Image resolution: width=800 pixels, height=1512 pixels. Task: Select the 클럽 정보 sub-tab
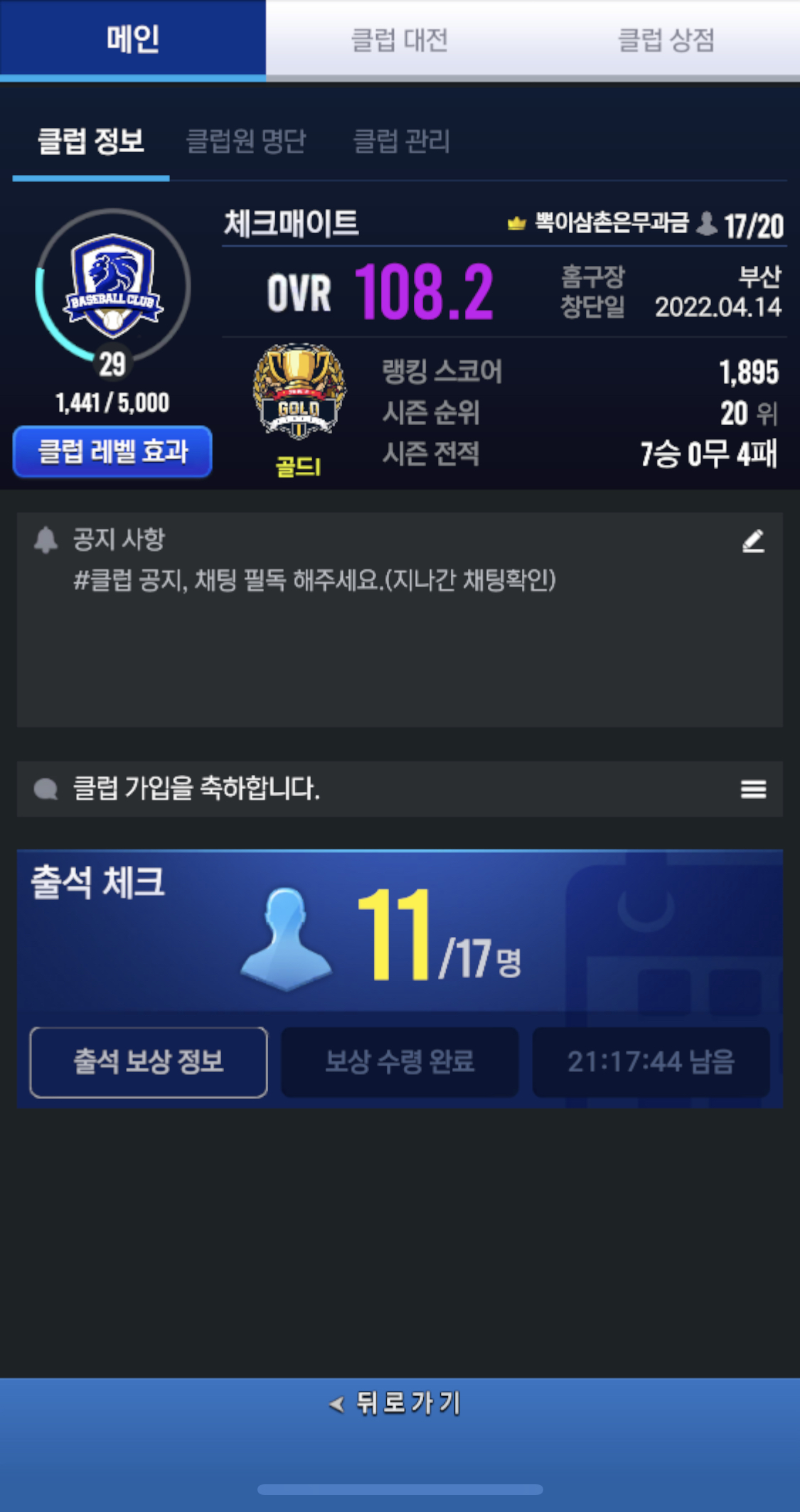(90, 141)
